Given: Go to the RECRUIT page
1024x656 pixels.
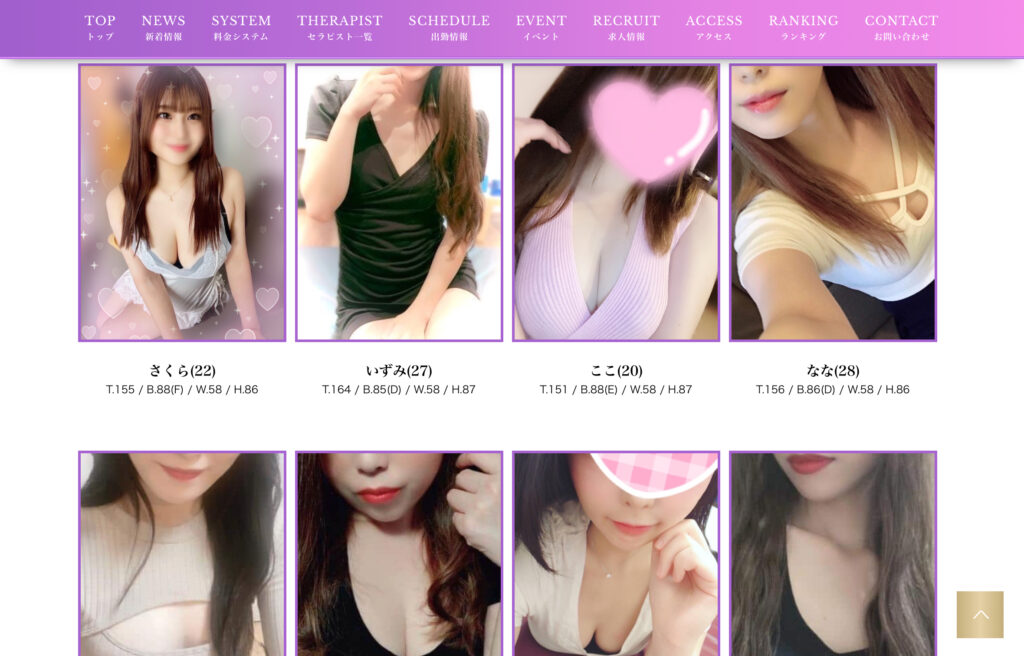Looking at the screenshot, I should (626, 27).
